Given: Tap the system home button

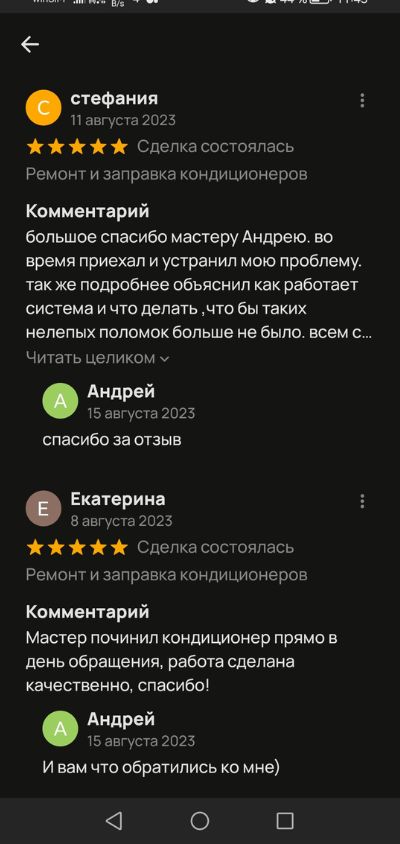Looking at the screenshot, I should (x=200, y=821).
